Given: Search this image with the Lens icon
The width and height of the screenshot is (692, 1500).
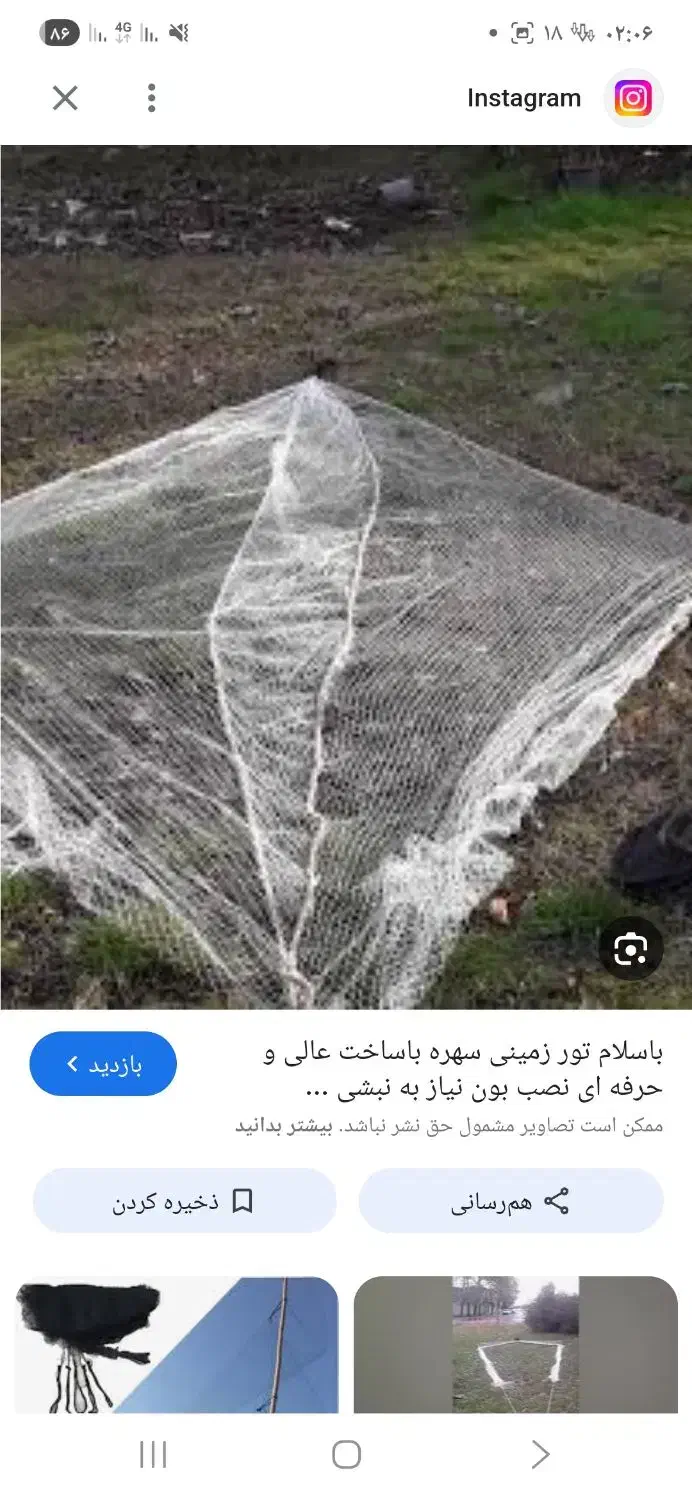Looking at the screenshot, I should [x=631, y=948].
